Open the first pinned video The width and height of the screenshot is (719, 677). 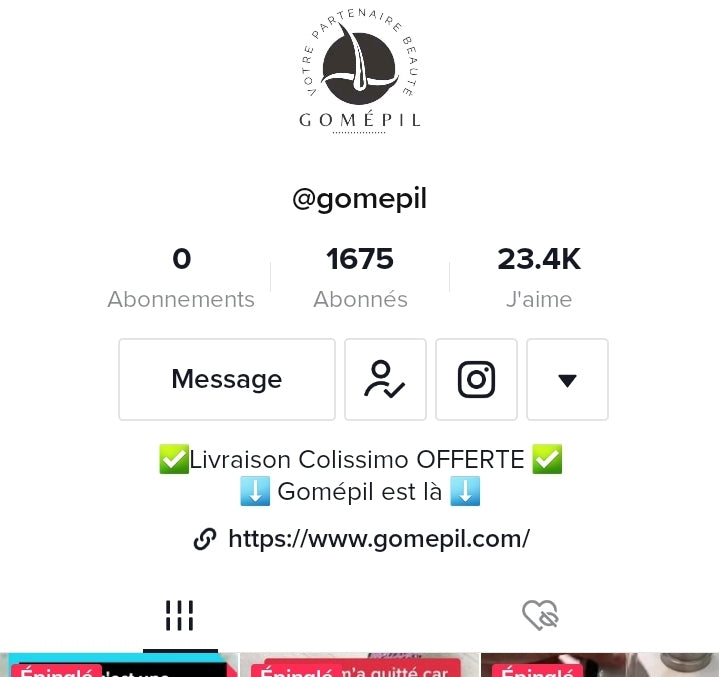click(x=120, y=666)
